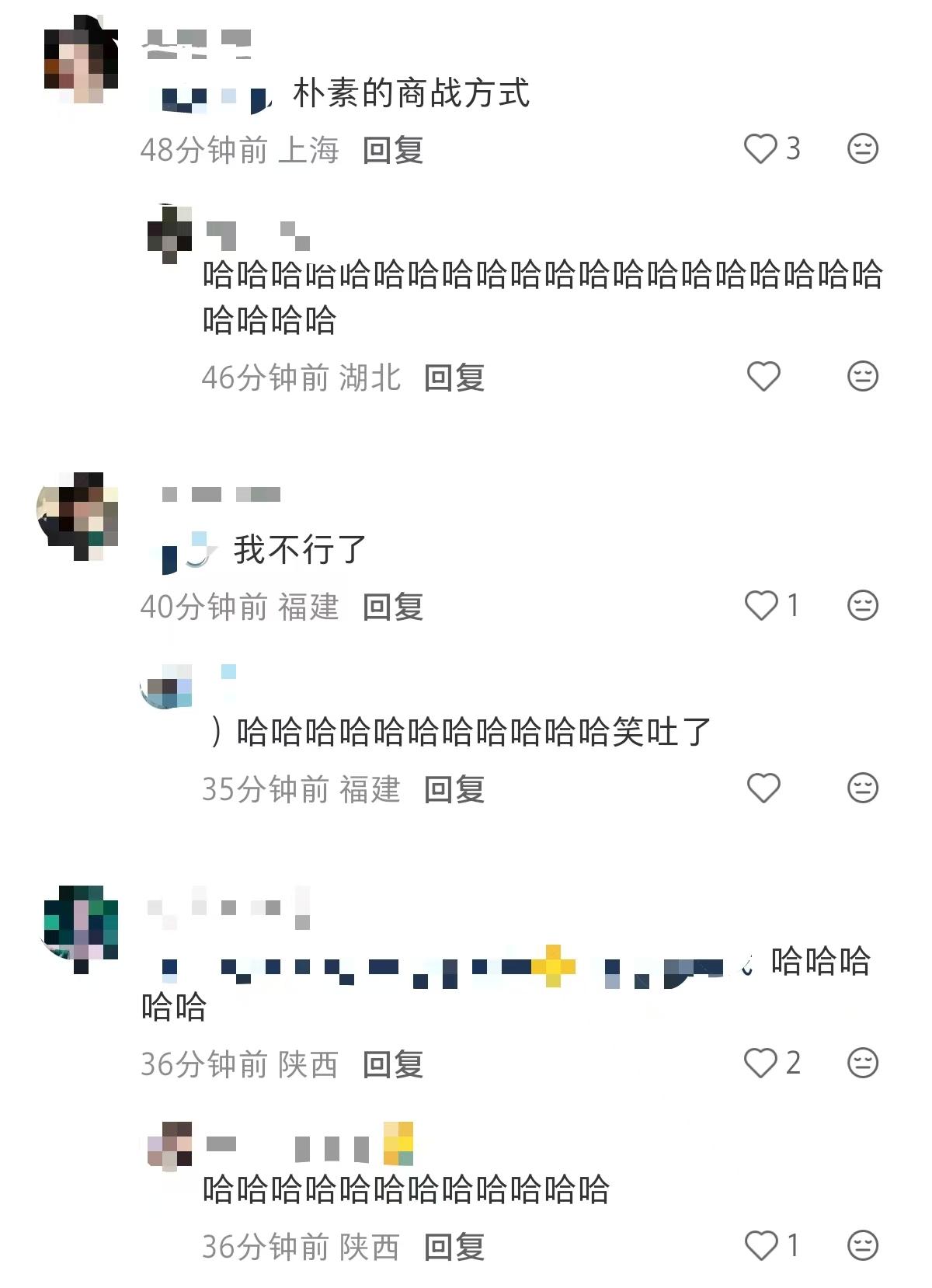Dislike the 笑吐了 comment
Viewport: 932px width, 1288px height.
[862, 788]
